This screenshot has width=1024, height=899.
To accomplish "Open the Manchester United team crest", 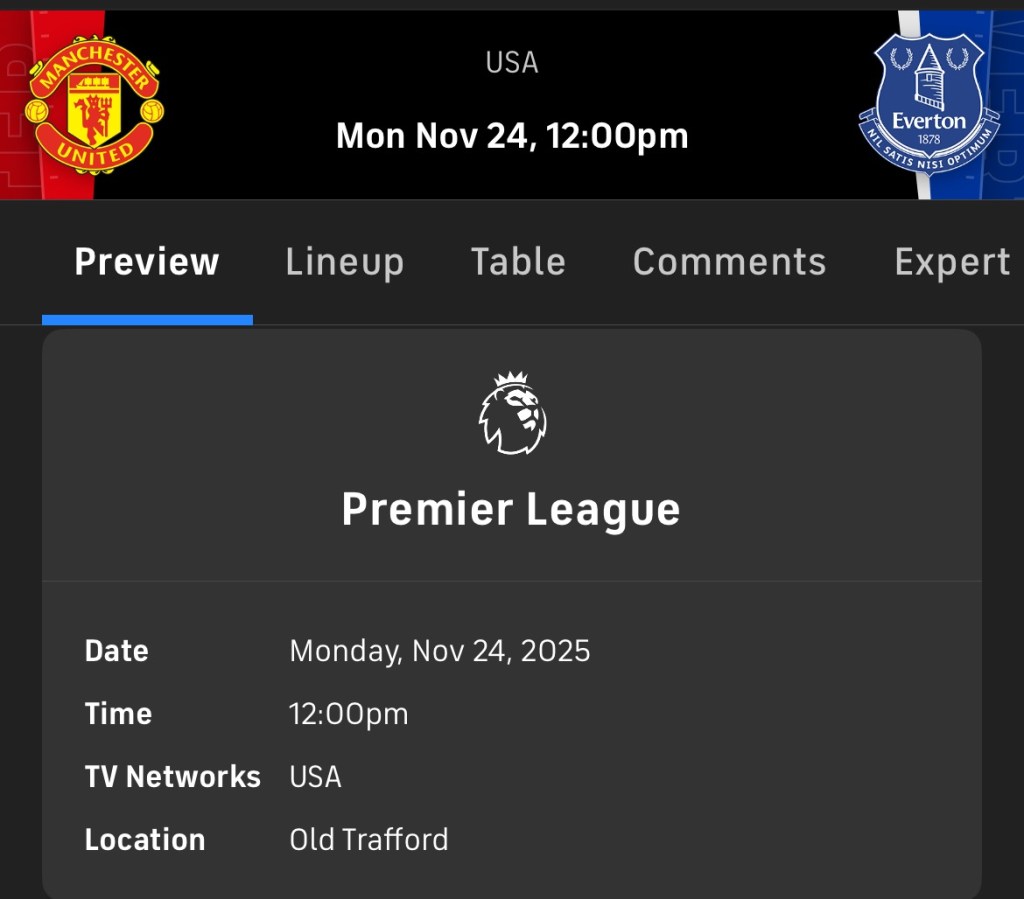I will point(95,105).
